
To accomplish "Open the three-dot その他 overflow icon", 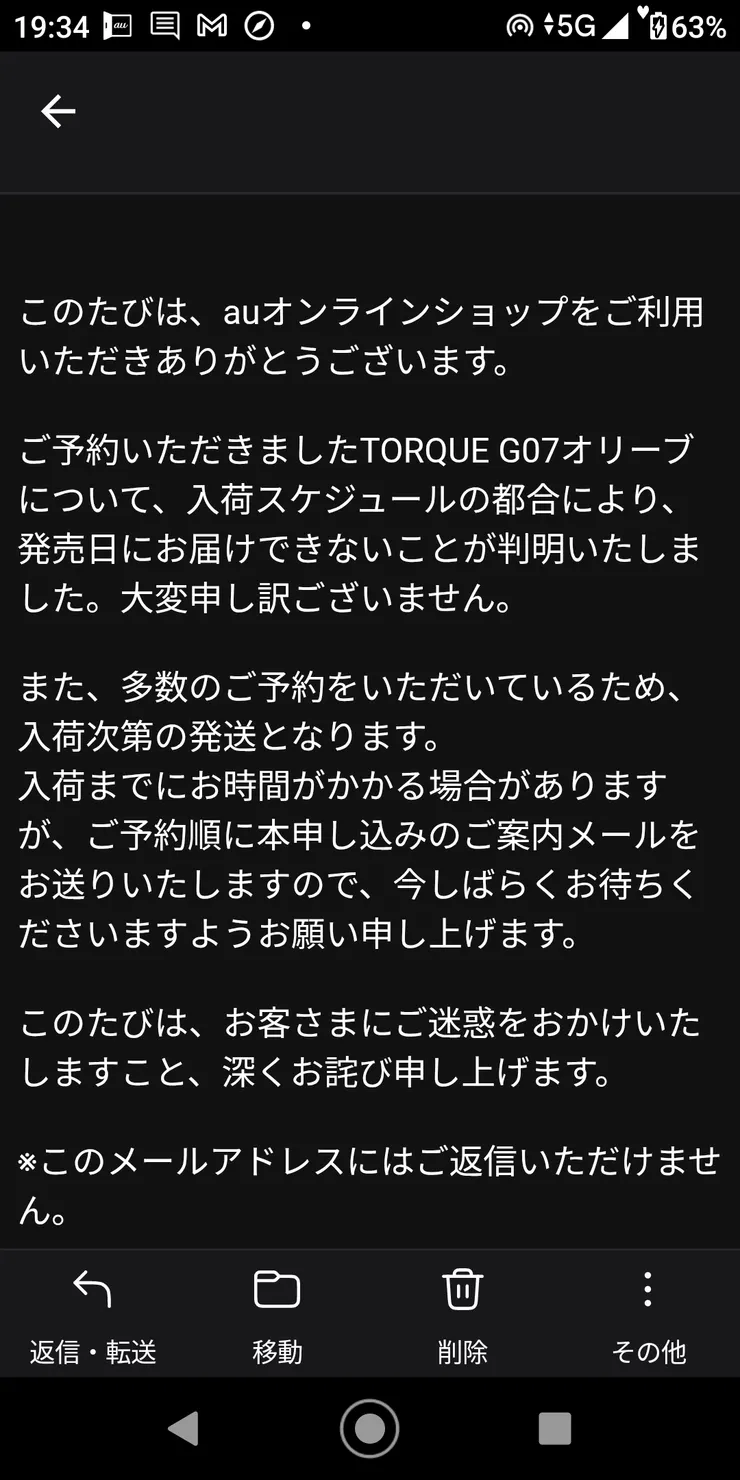I will pos(647,1290).
